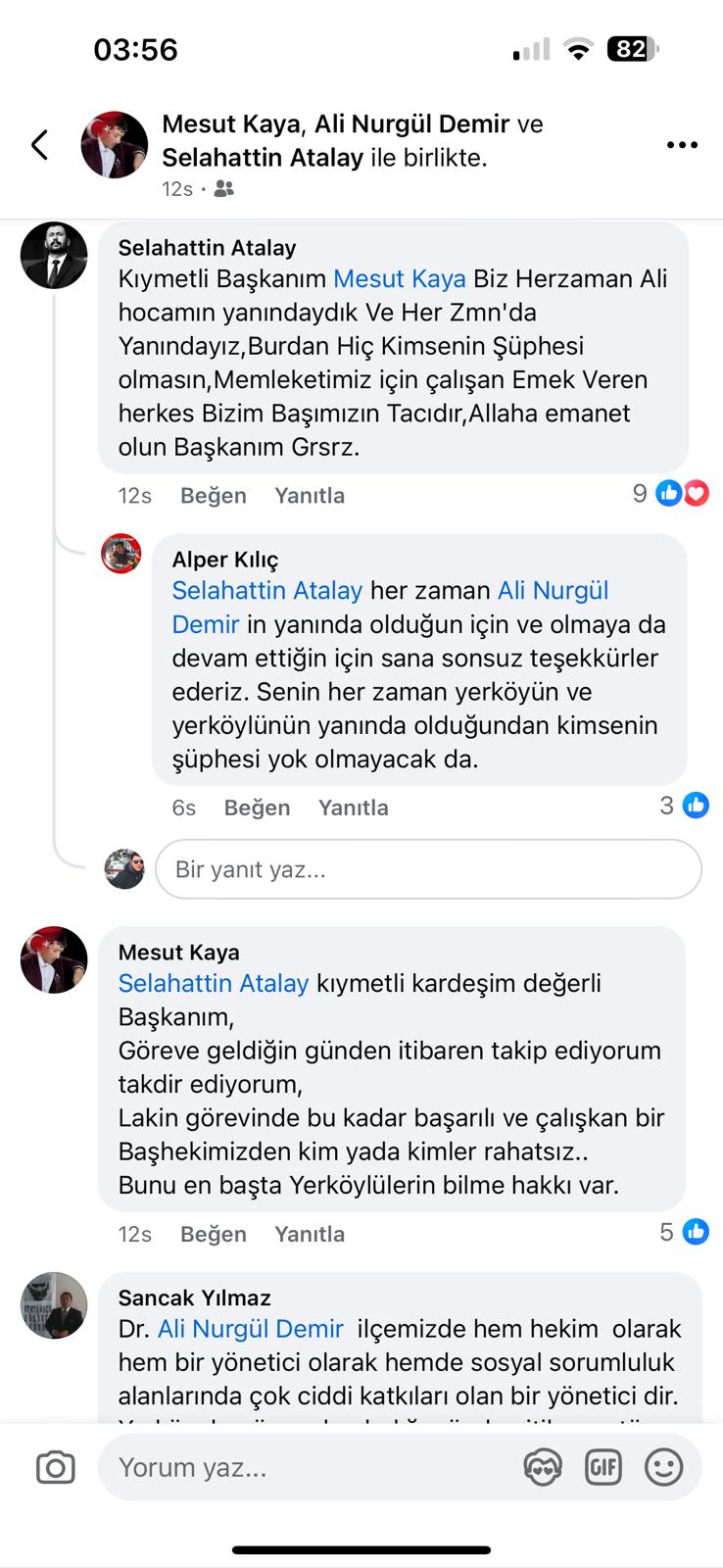Open Ali Nurgül Demir link in Sancak's comment
The width and height of the screenshot is (723, 1568).
click(x=251, y=1329)
